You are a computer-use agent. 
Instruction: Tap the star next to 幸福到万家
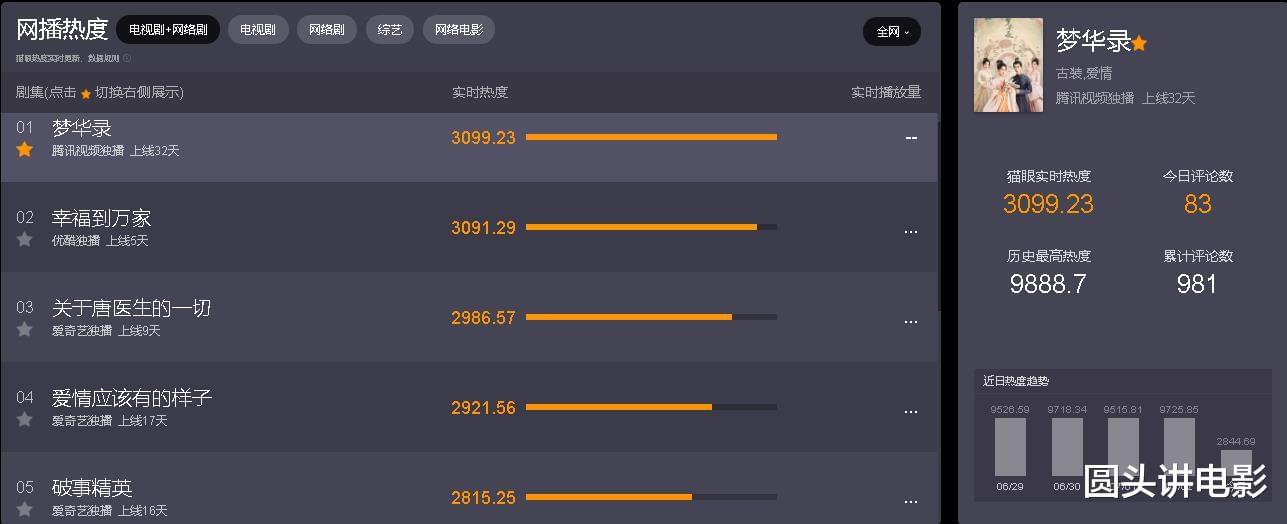point(25,239)
